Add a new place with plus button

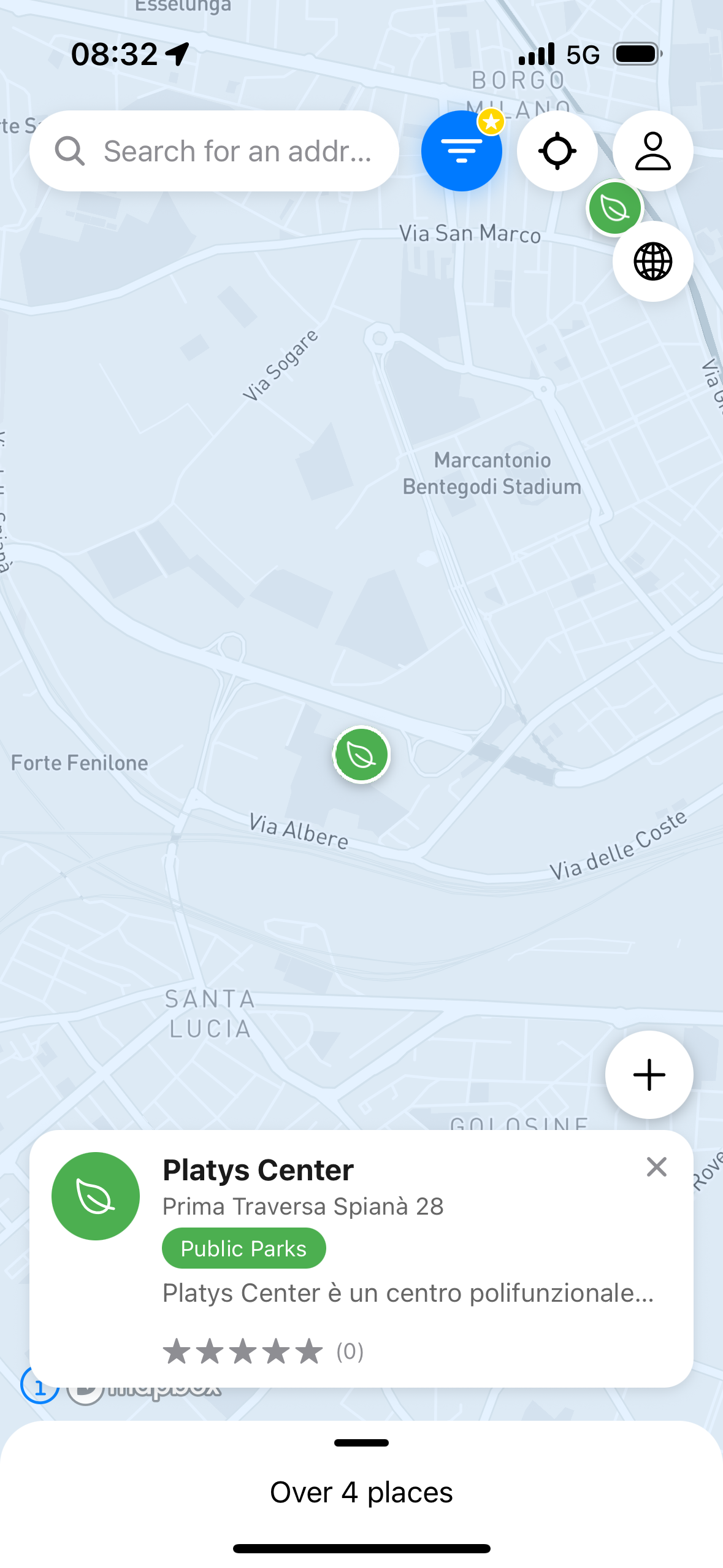(x=649, y=1075)
